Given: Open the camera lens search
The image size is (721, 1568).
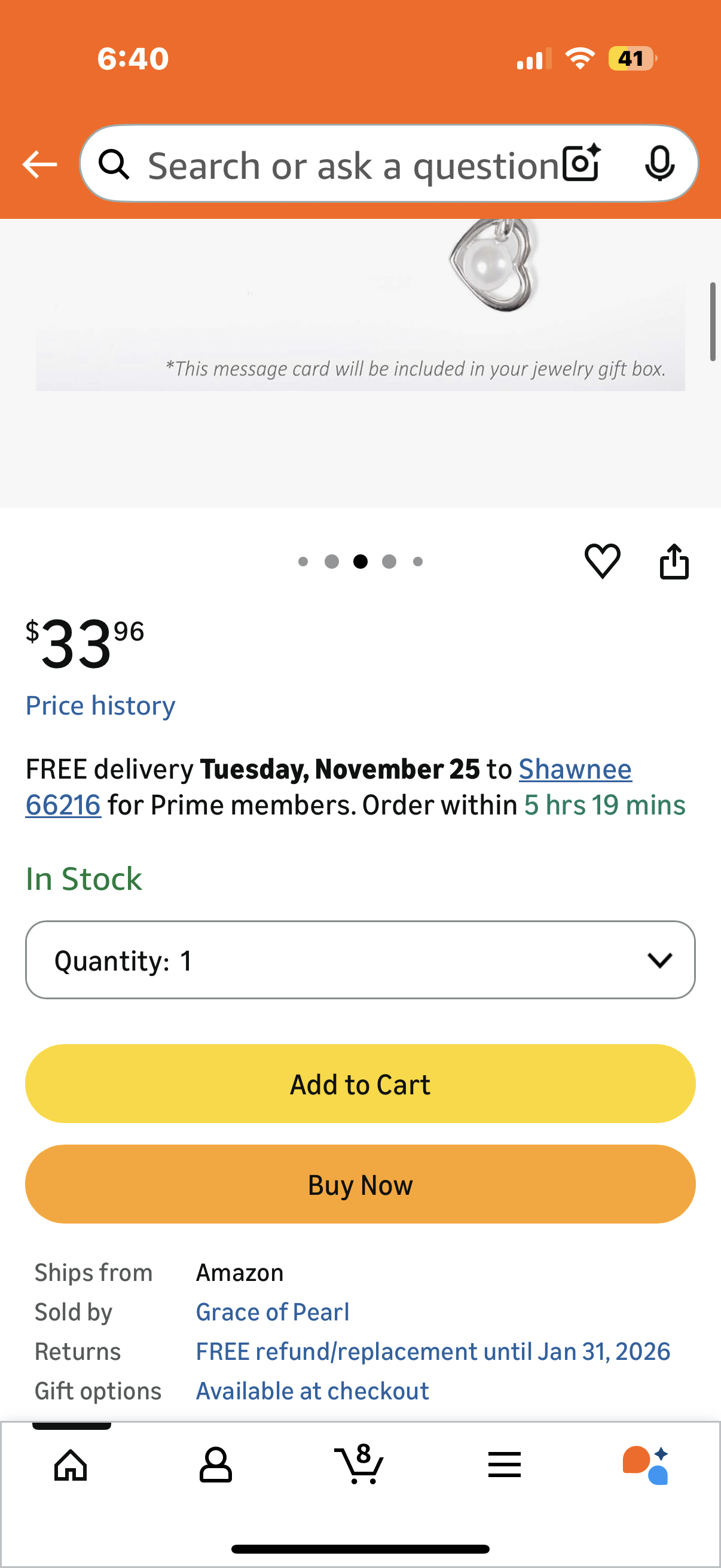Looking at the screenshot, I should [581, 164].
